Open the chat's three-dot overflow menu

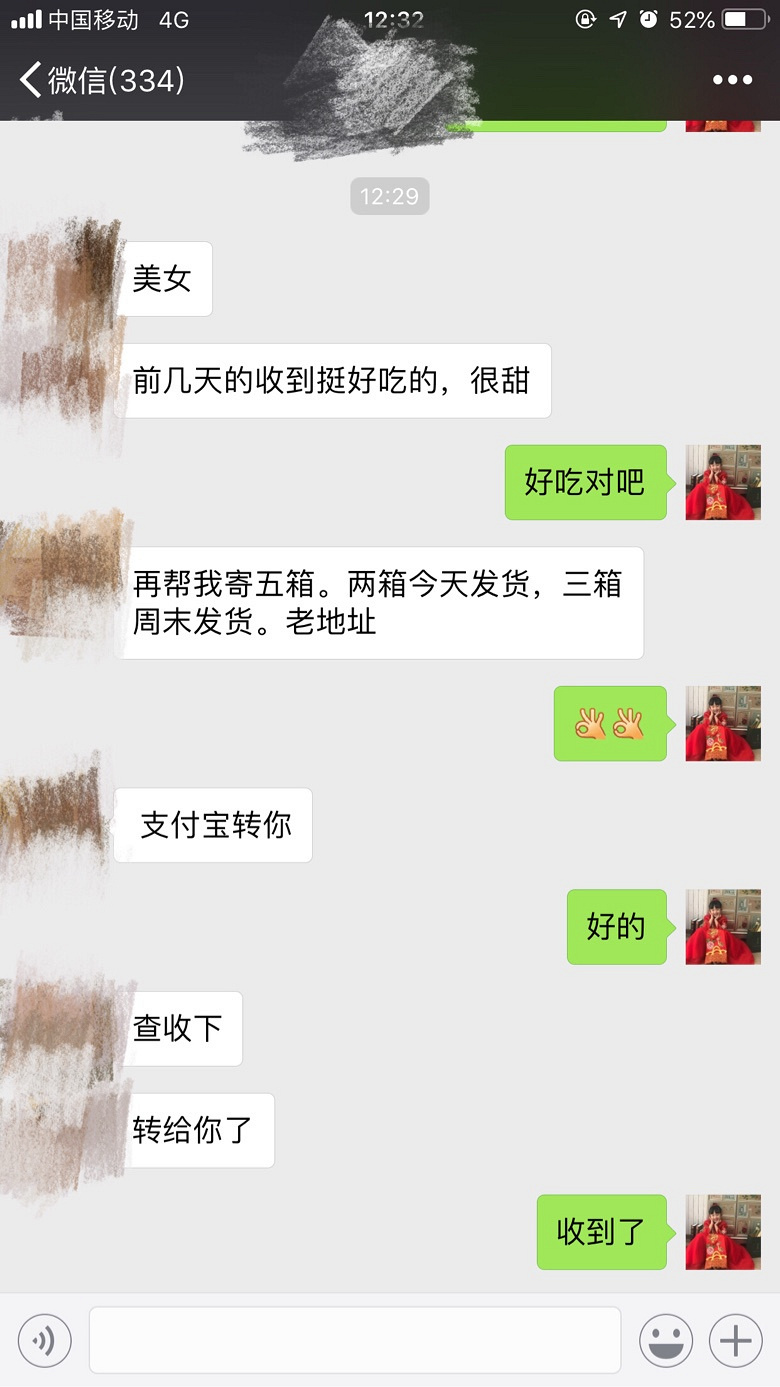732,80
